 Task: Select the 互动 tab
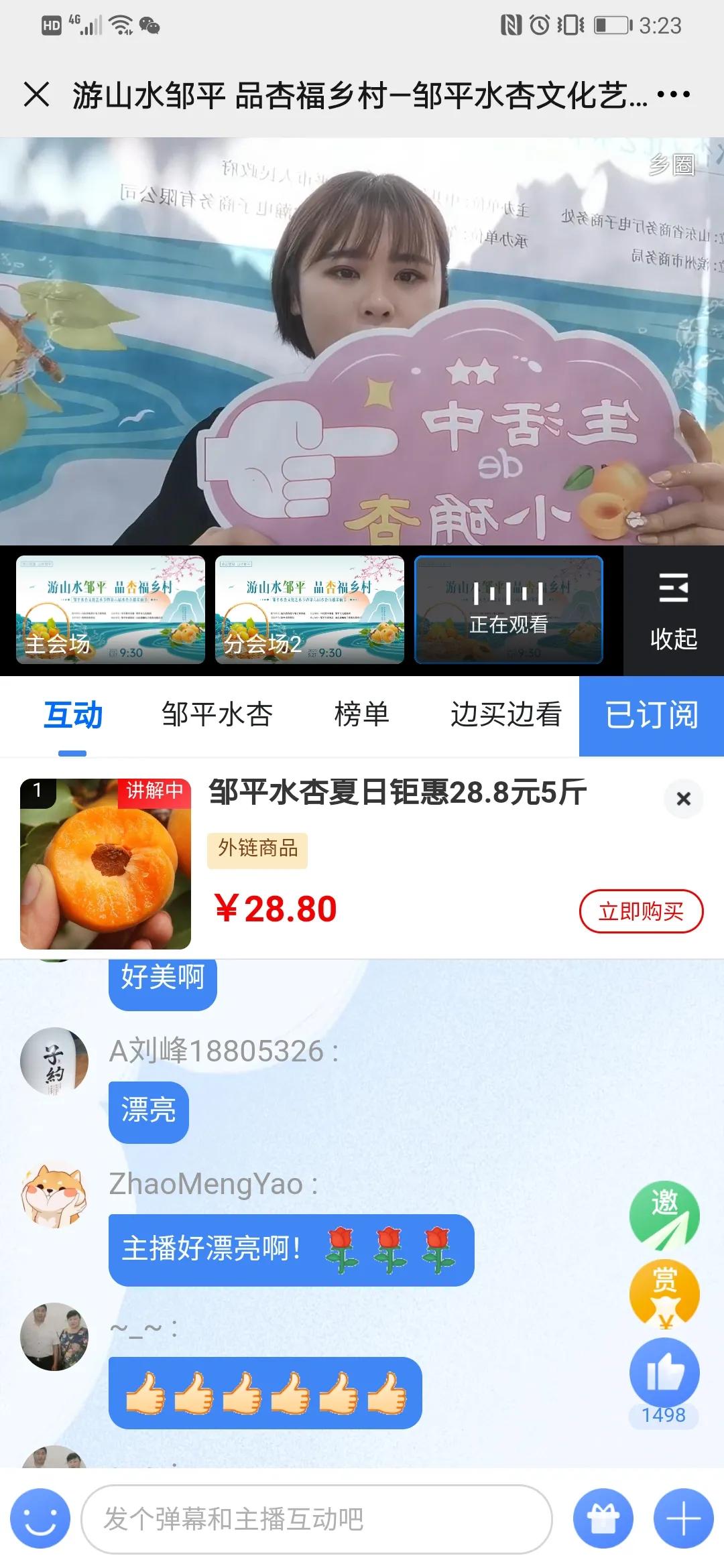(72, 714)
